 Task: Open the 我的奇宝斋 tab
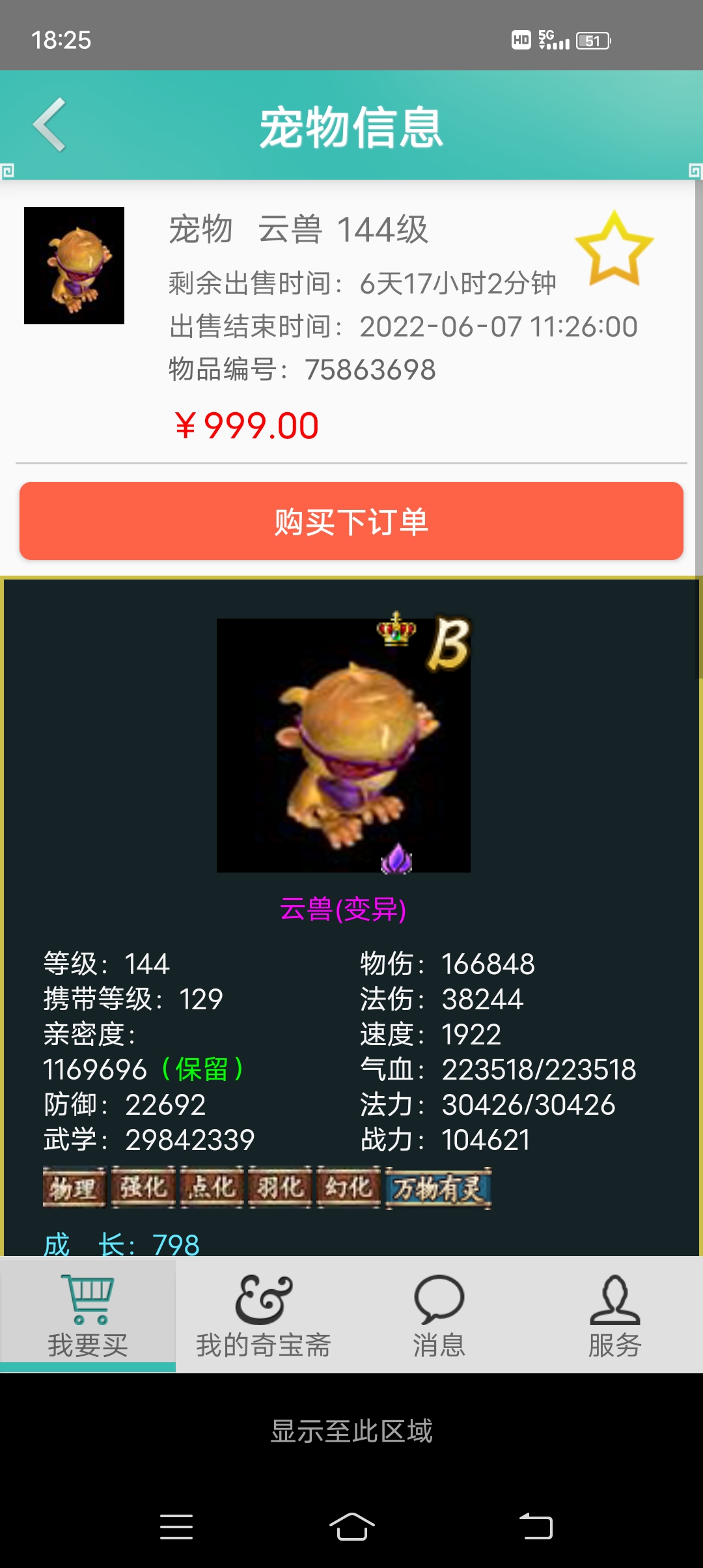tap(264, 1315)
